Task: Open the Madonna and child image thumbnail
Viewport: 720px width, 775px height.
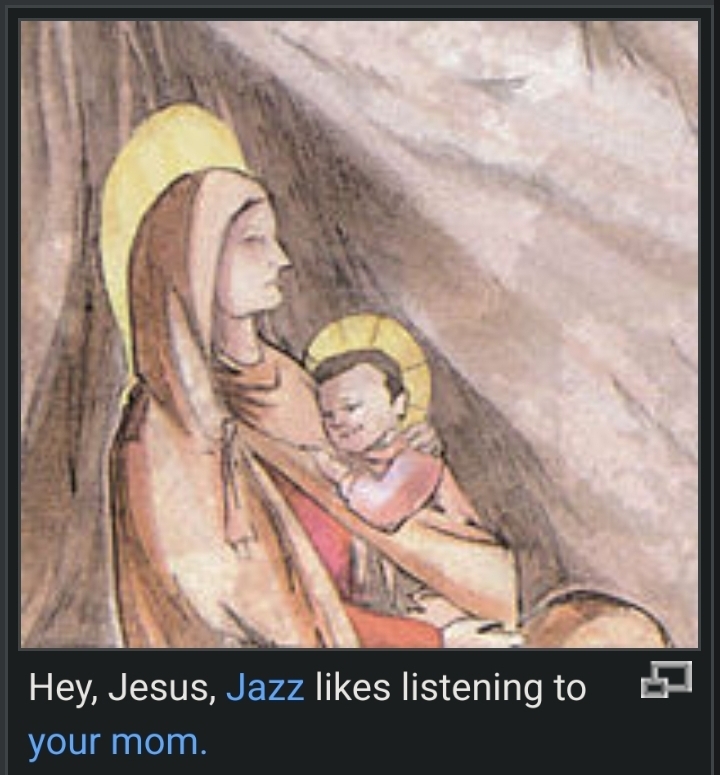Action: click(359, 335)
